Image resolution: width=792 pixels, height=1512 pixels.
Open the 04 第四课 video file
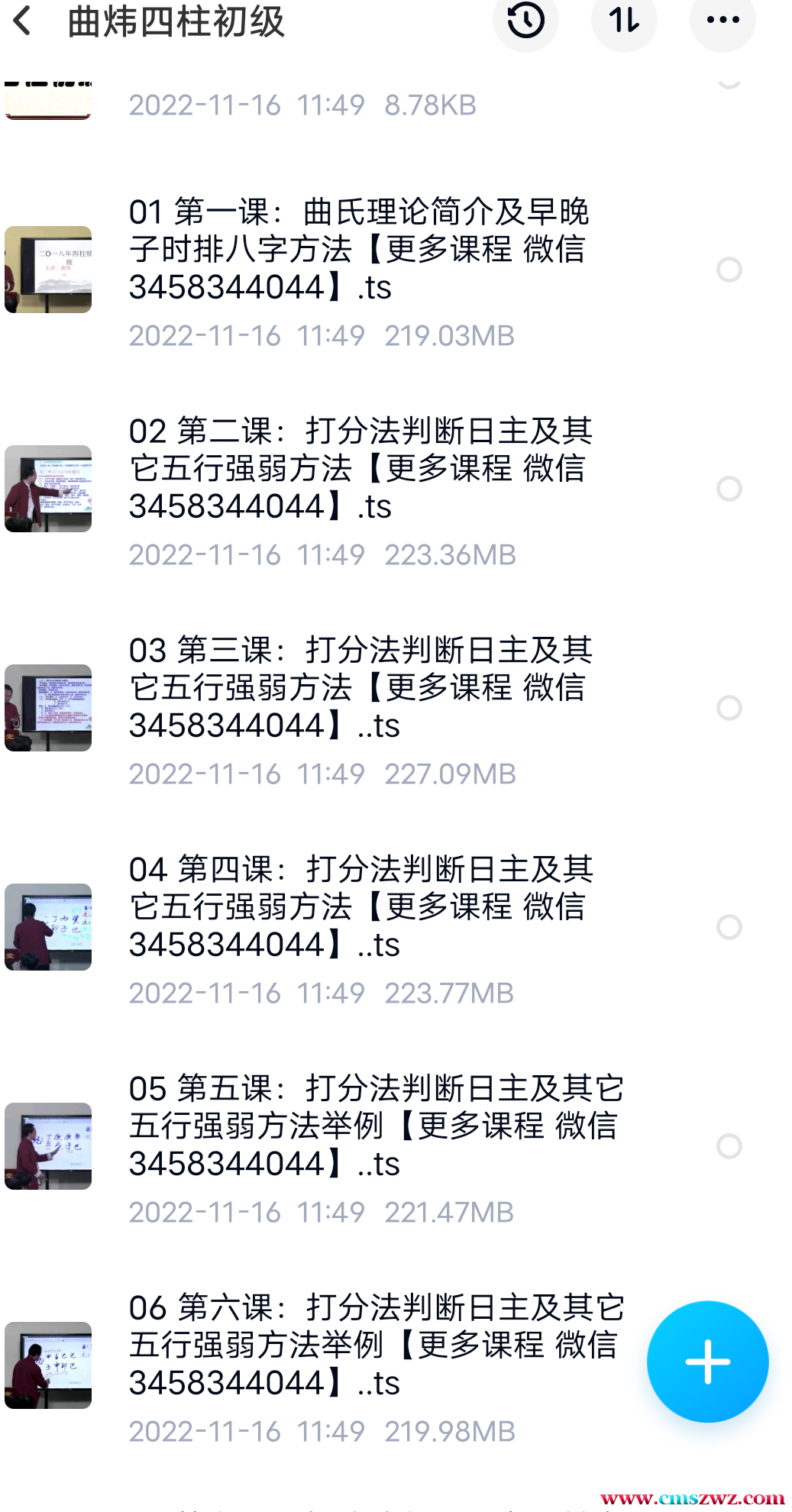tap(359, 907)
